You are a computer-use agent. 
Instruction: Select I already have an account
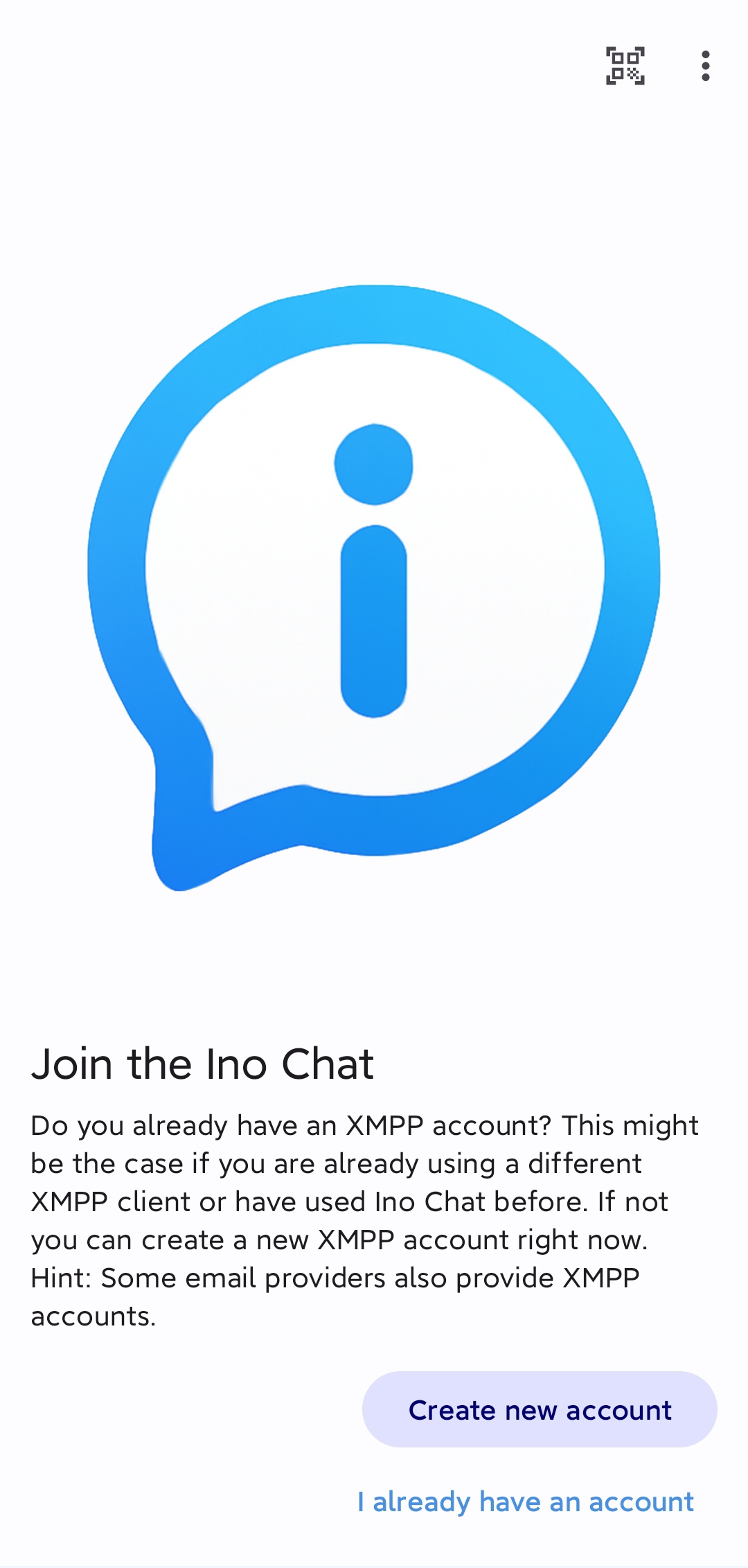click(x=526, y=1501)
